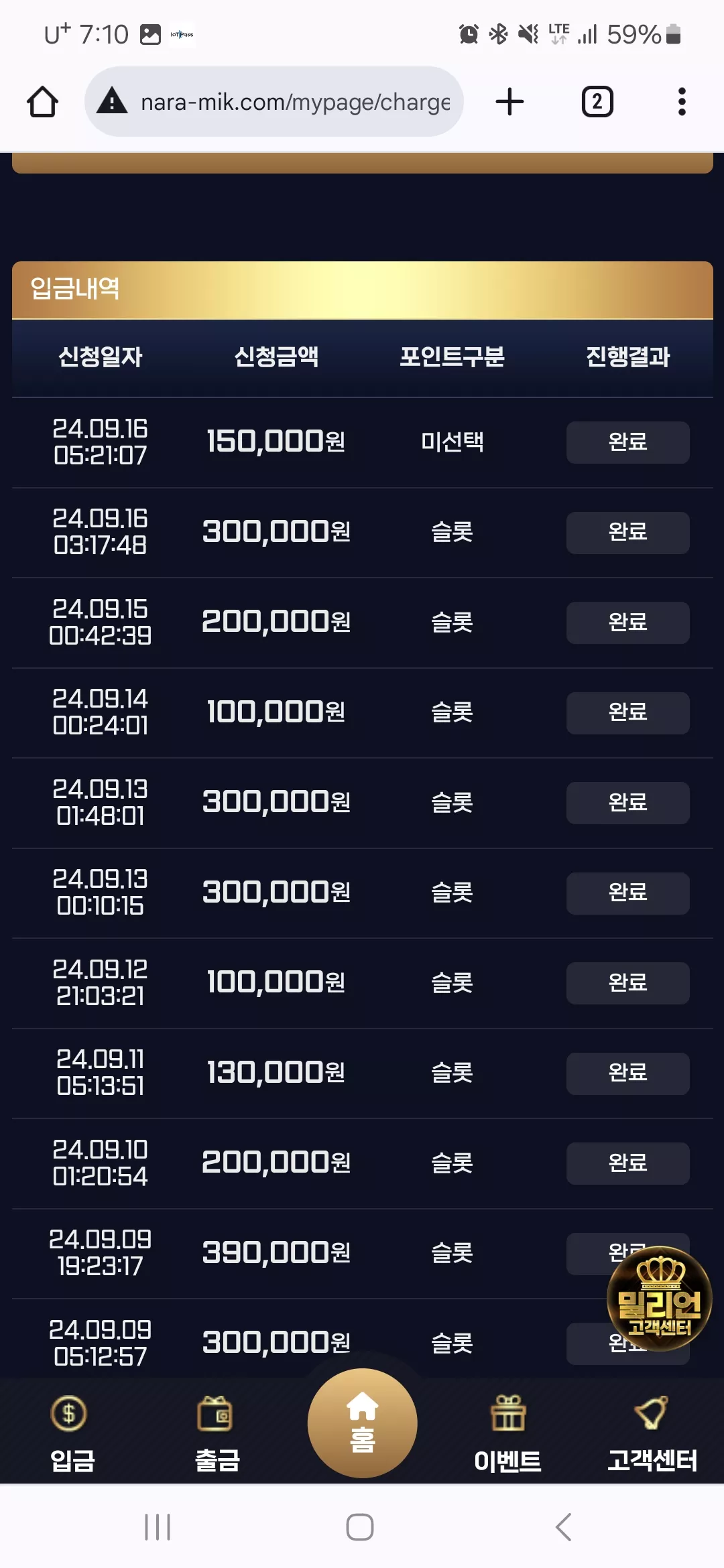Screen dimensions: 724x1568
Task: Tap the nara-mik.com address bar
Action: (274, 102)
